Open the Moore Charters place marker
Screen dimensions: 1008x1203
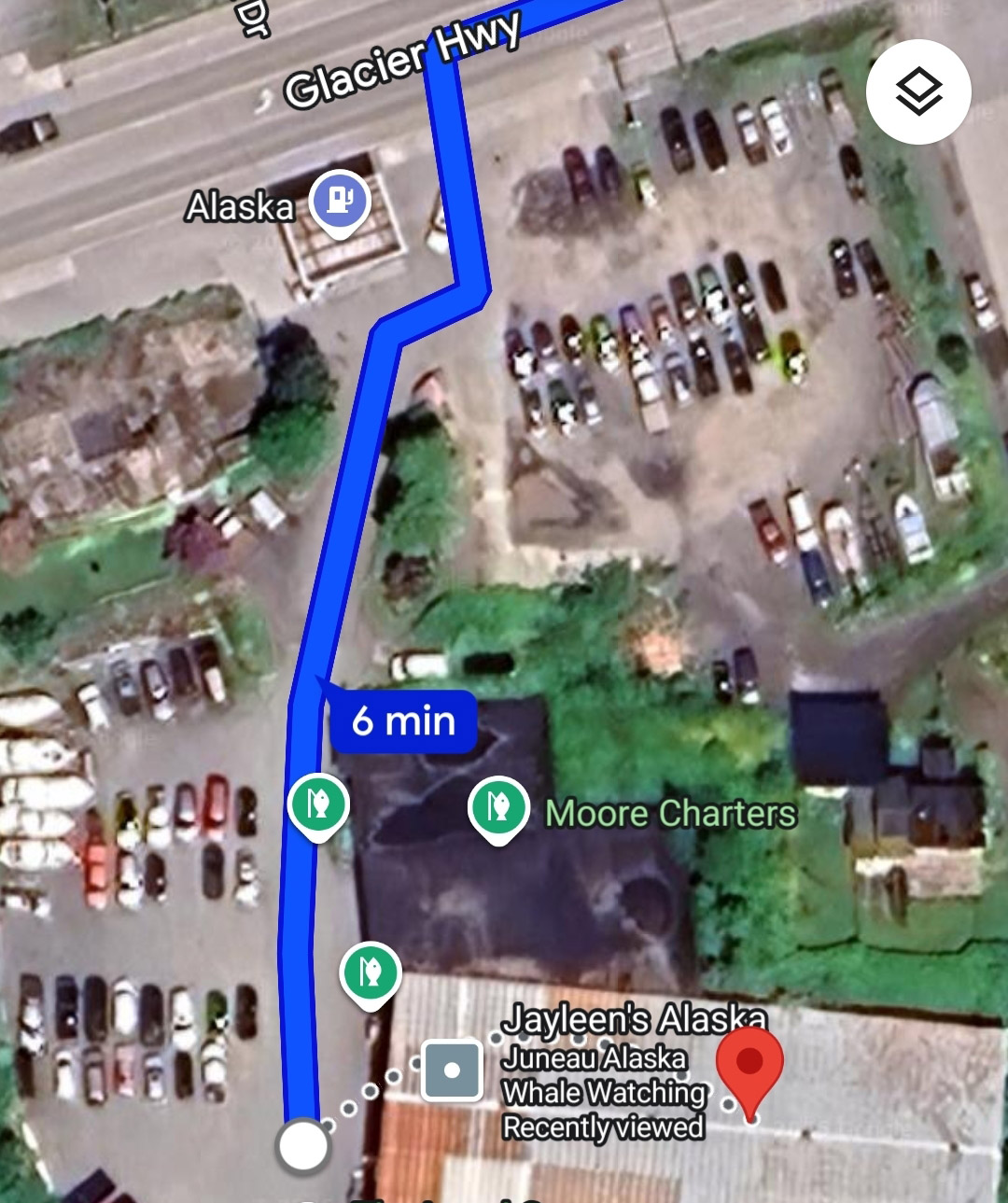498,806
